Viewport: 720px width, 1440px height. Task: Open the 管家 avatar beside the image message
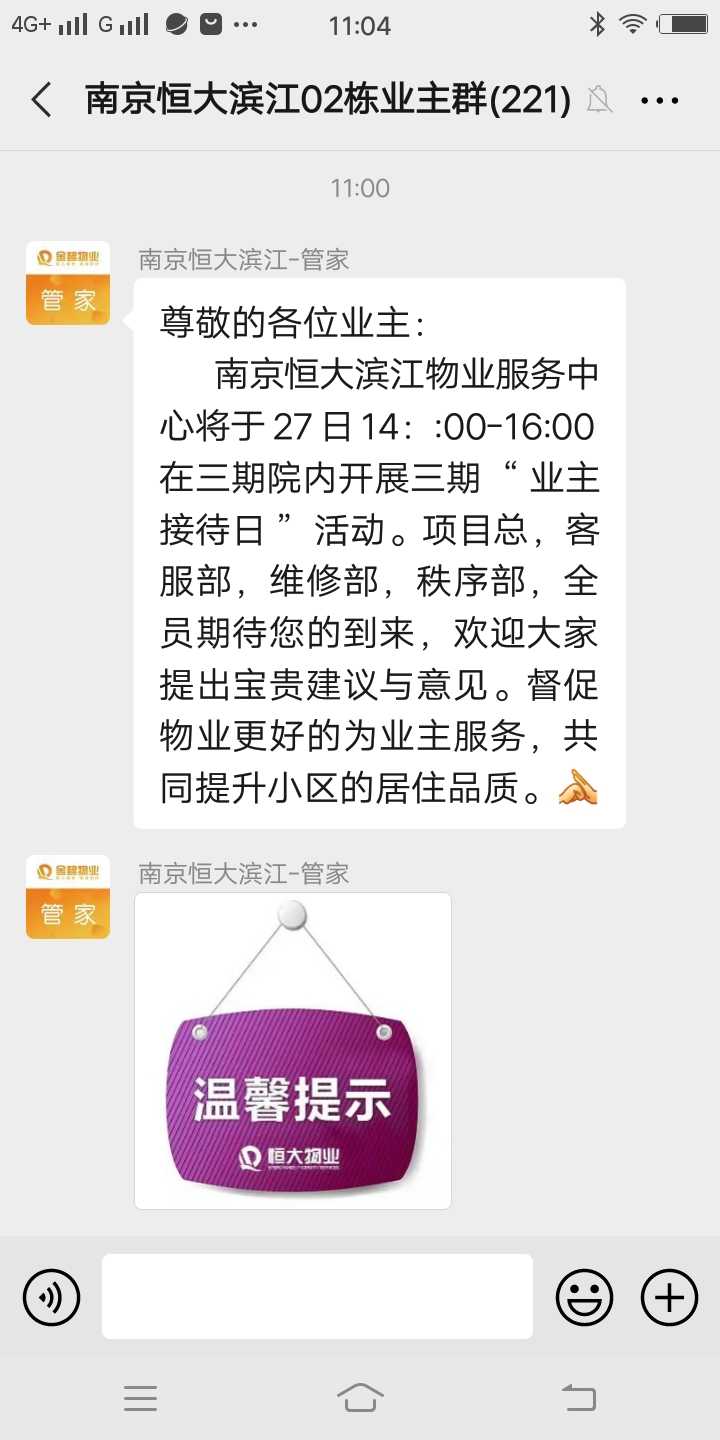(68, 897)
